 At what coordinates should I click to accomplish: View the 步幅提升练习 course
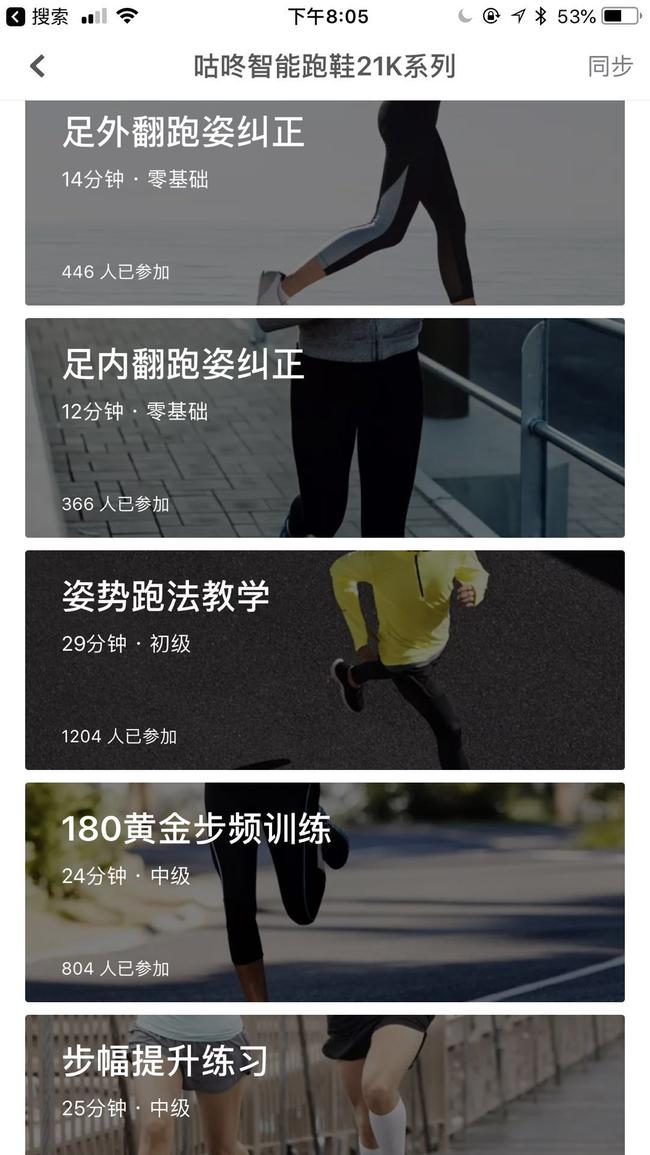[324, 1085]
